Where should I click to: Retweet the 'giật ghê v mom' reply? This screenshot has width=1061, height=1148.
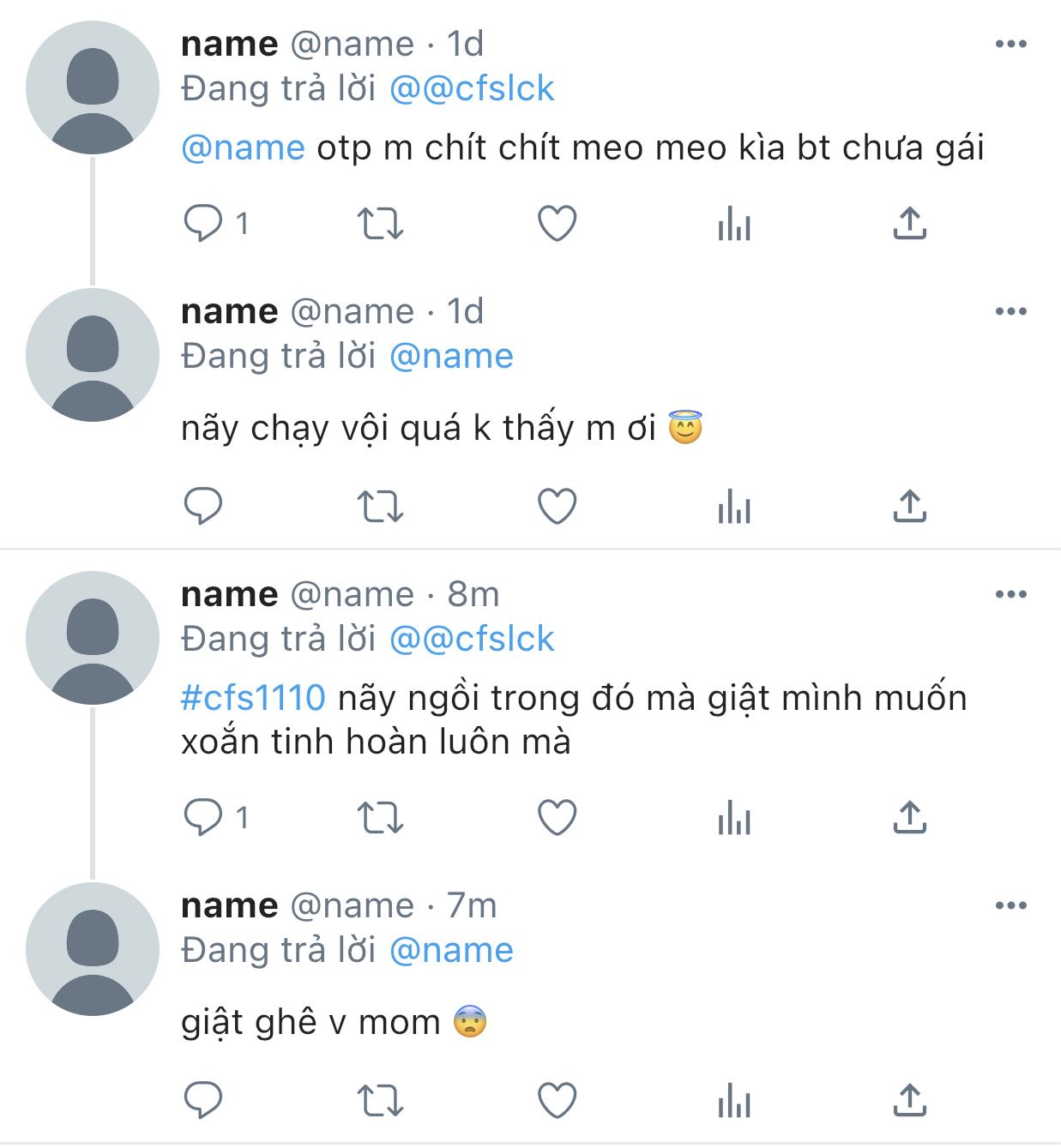[x=380, y=1100]
